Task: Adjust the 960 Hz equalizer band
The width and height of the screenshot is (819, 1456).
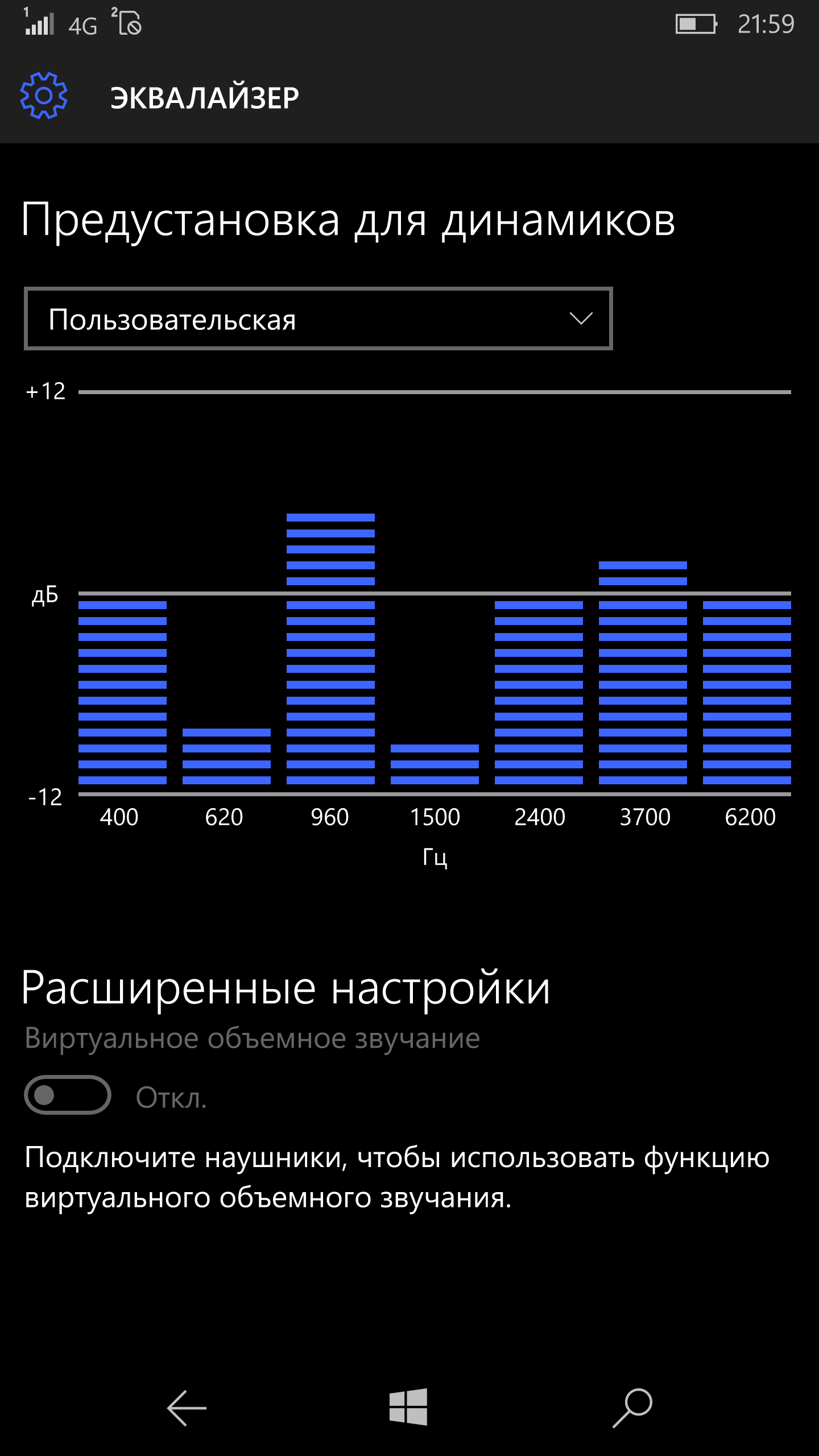Action: (330, 648)
